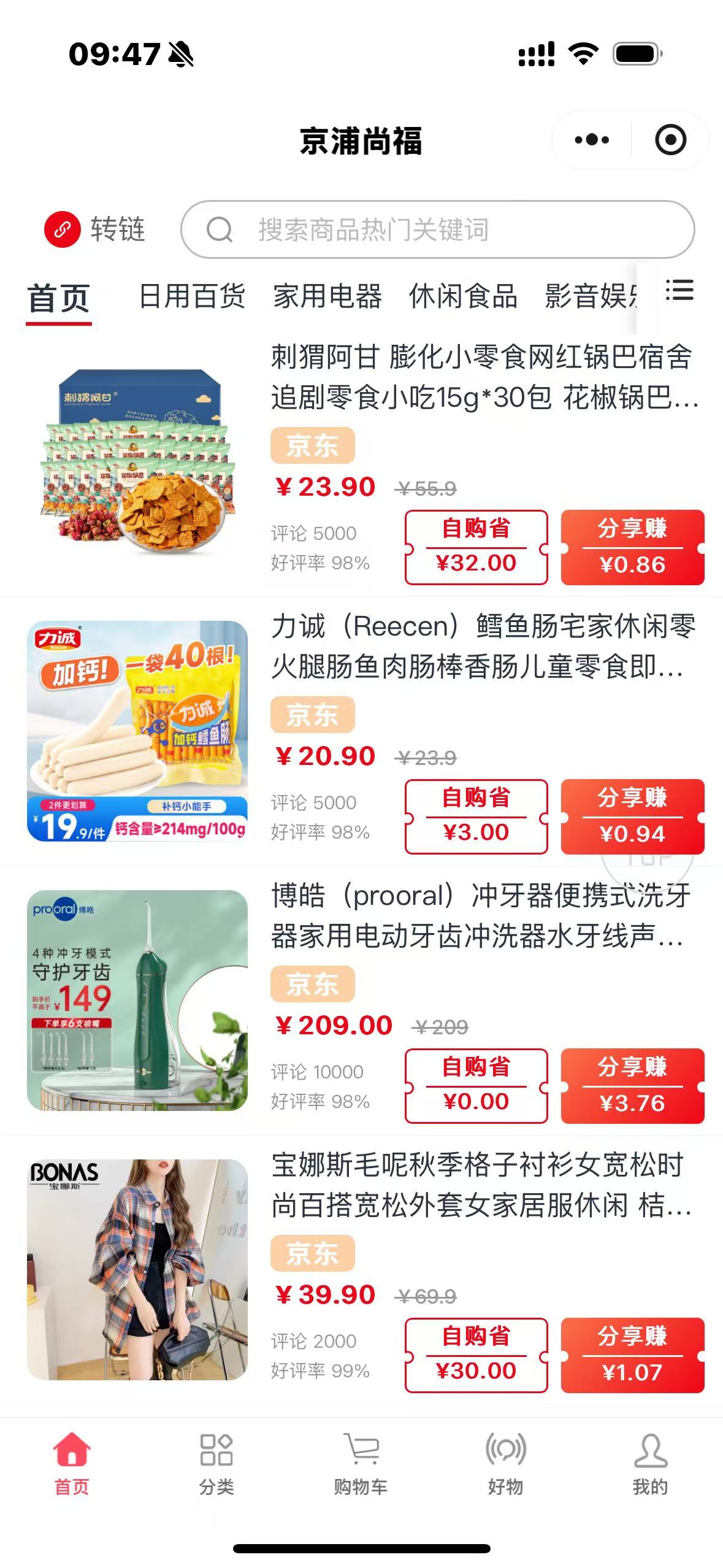Image resolution: width=723 pixels, height=1568 pixels.
Task: Tap the 转链 link converter button
Action: (95, 229)
